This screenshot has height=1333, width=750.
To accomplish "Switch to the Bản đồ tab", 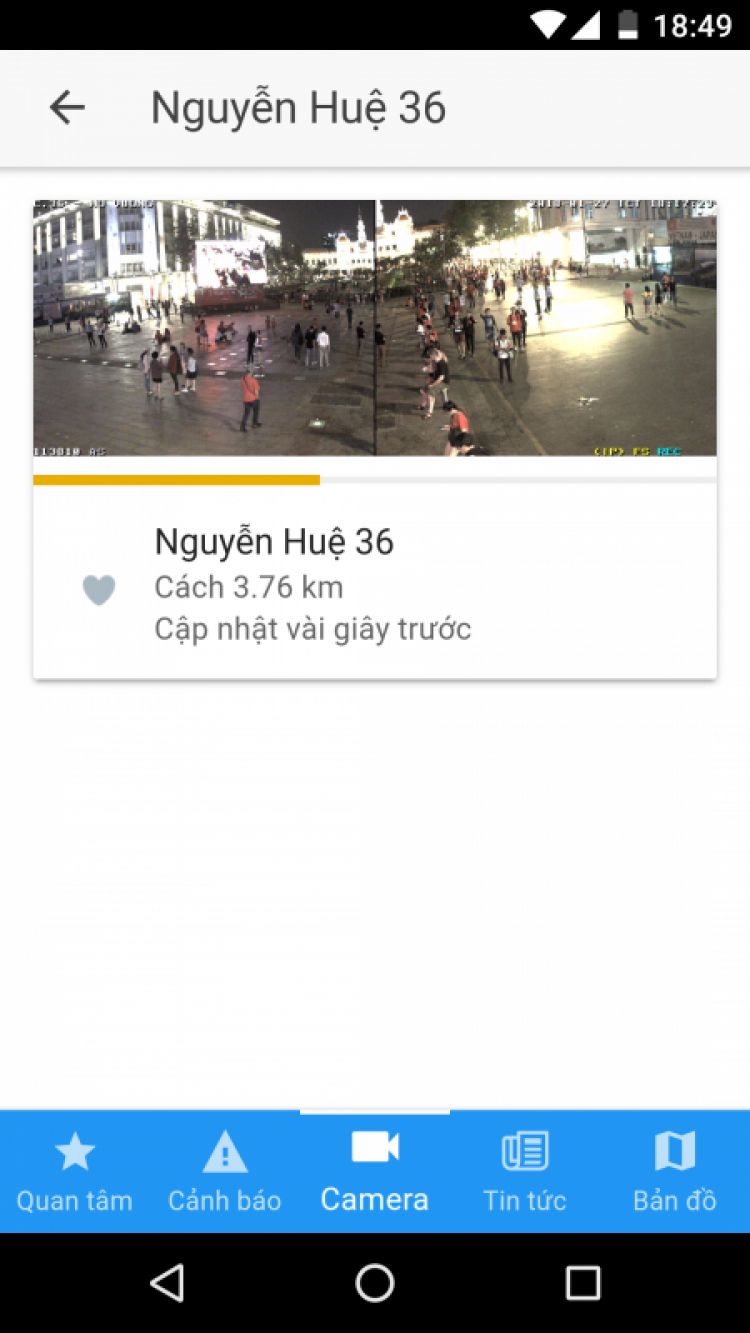I will click(675, 1172).
